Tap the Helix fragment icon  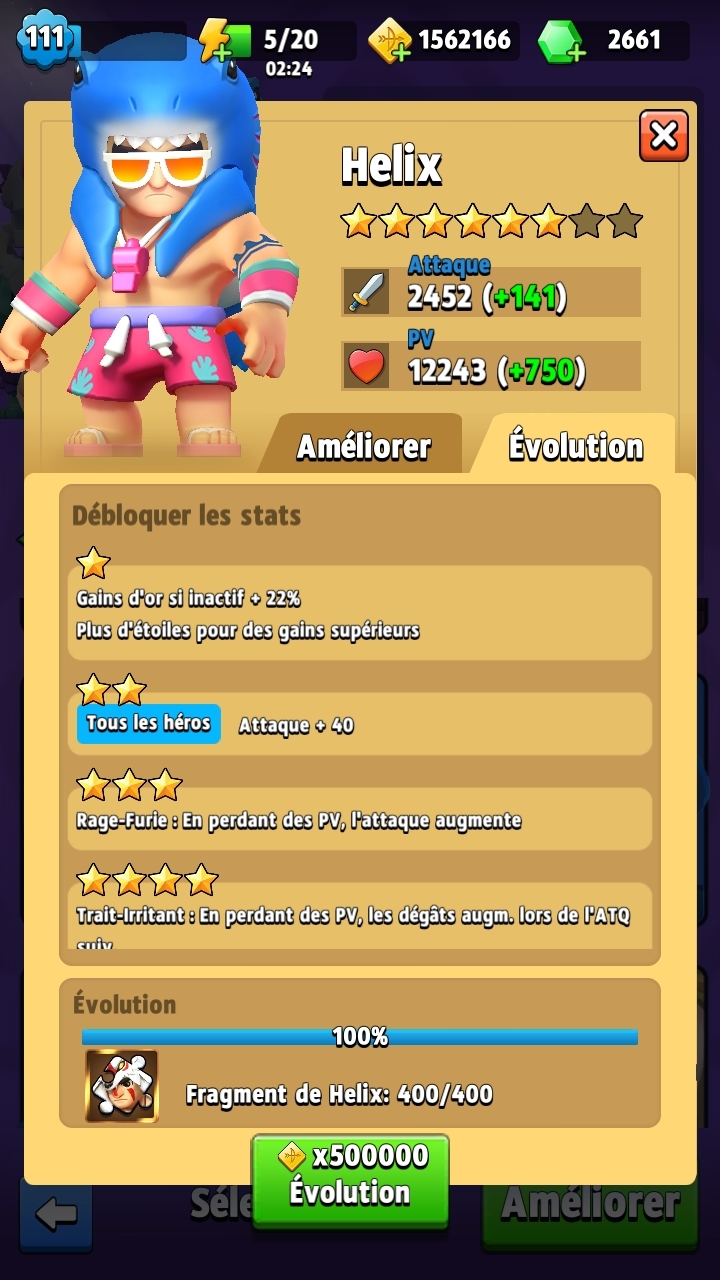point(121,1085)
